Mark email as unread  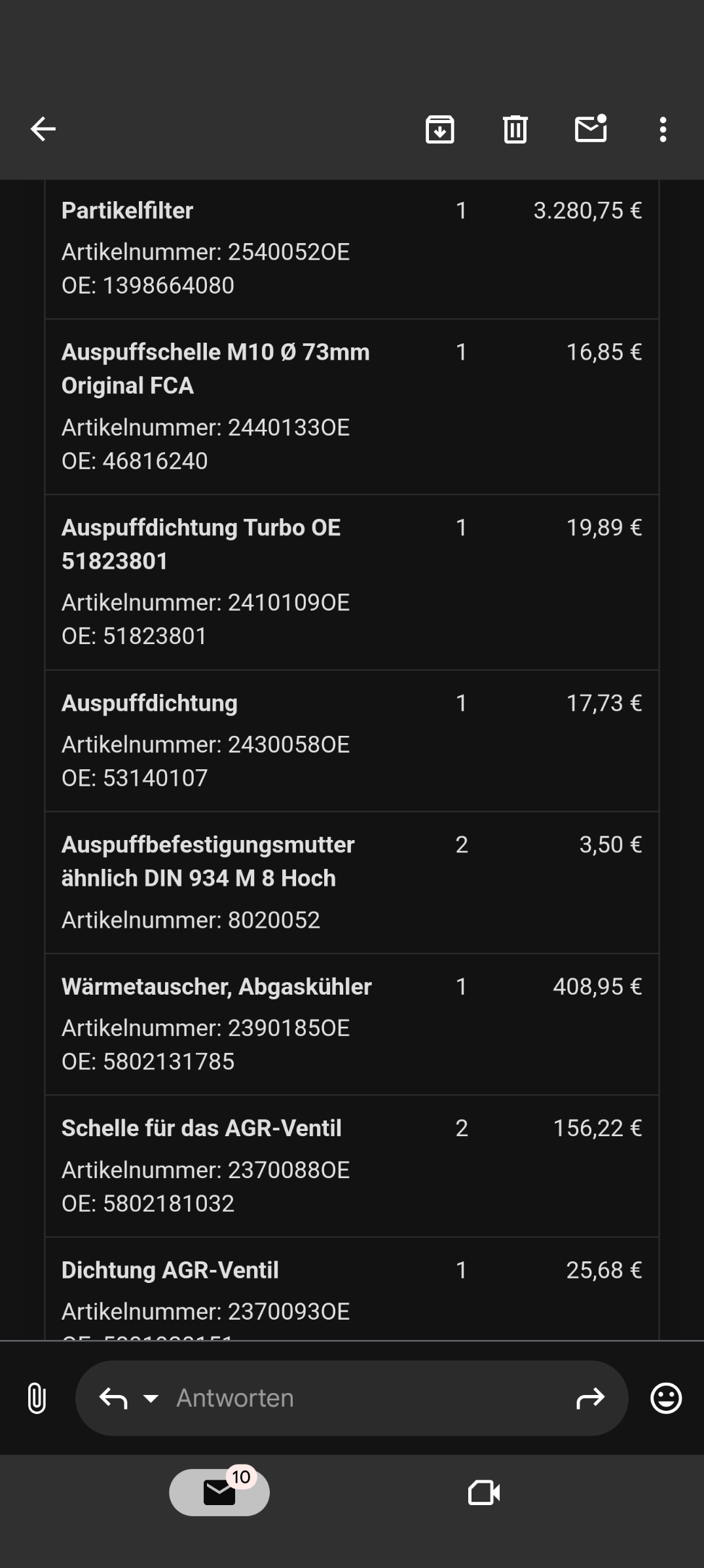pyautogui.click(x=591, y=129)
